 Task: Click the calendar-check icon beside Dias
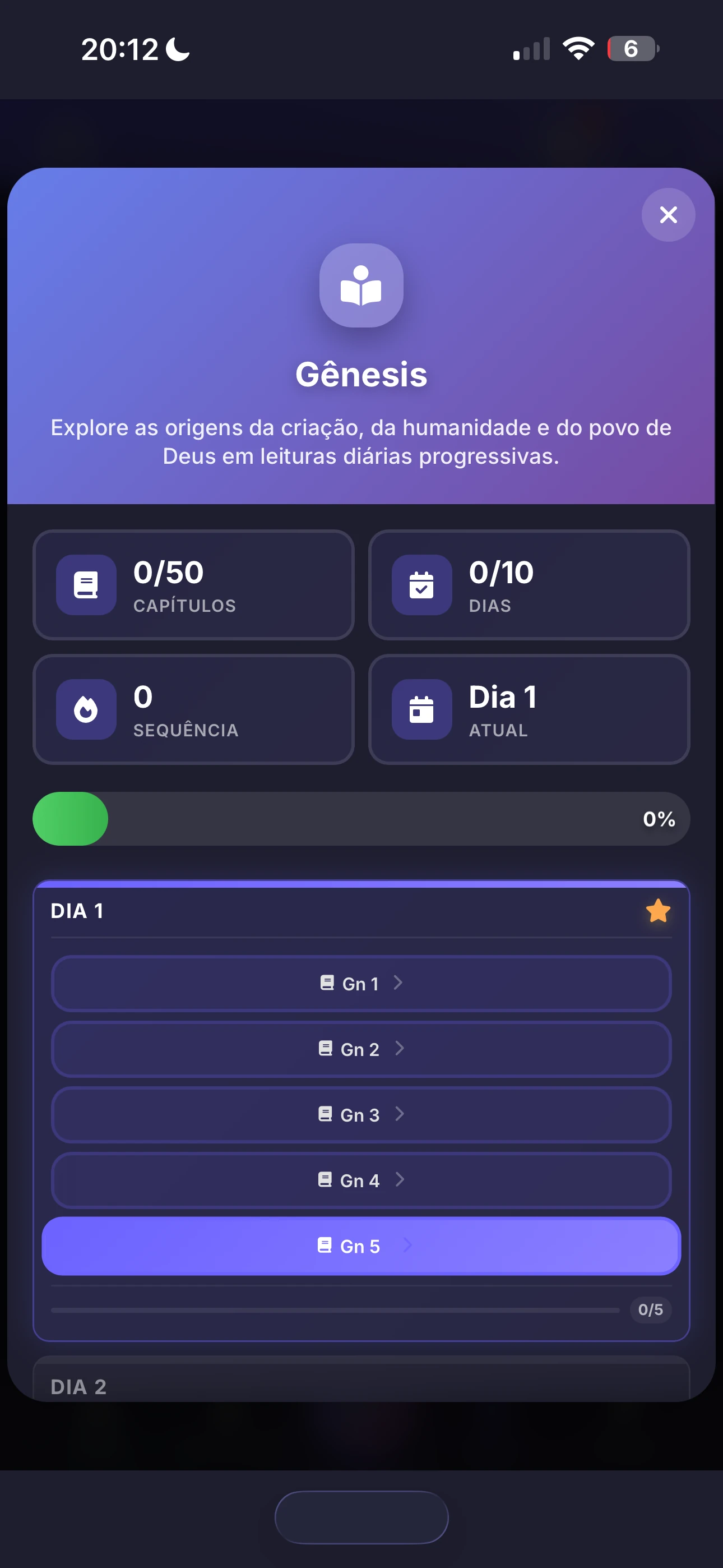421,585
